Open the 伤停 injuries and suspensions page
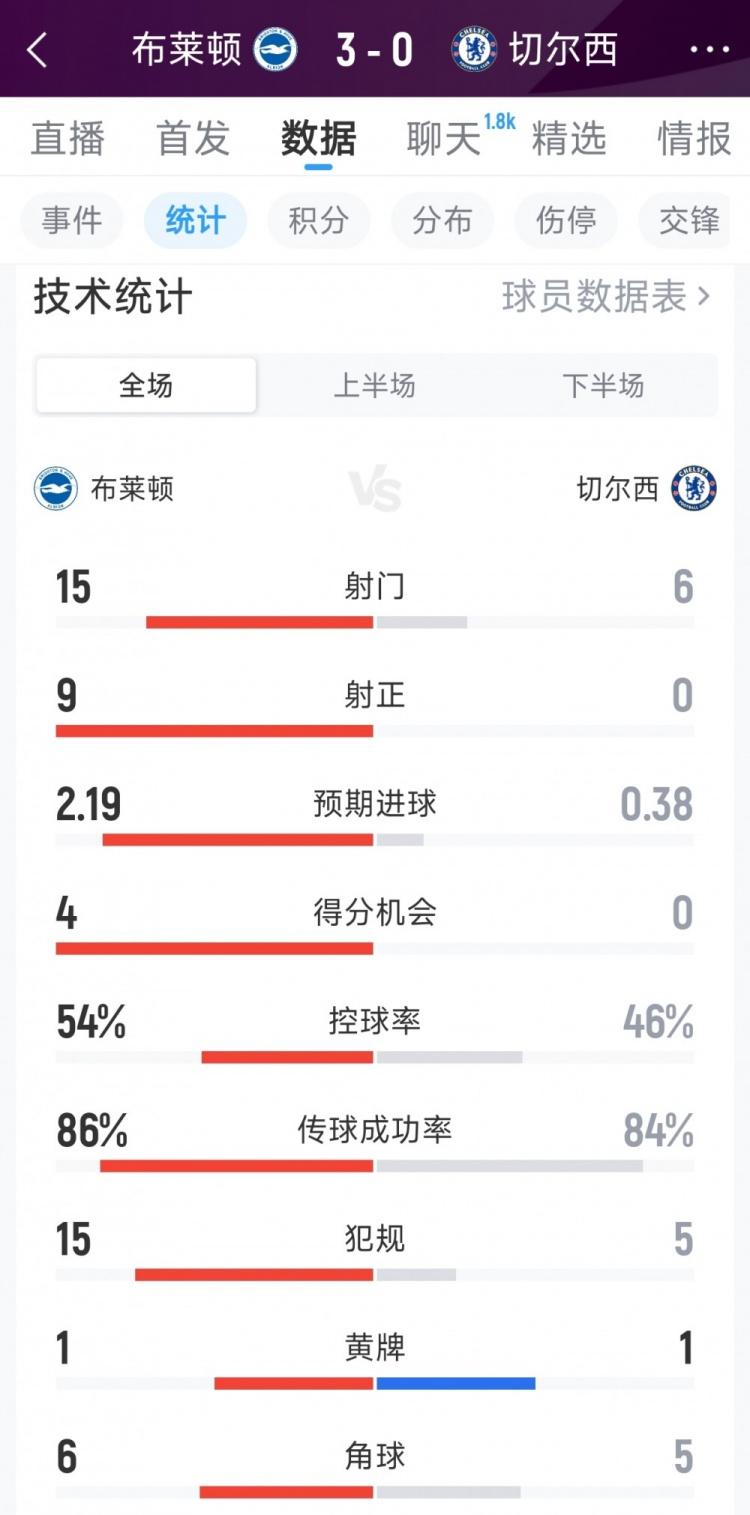 pyautogui.click(x=564, y=221)
